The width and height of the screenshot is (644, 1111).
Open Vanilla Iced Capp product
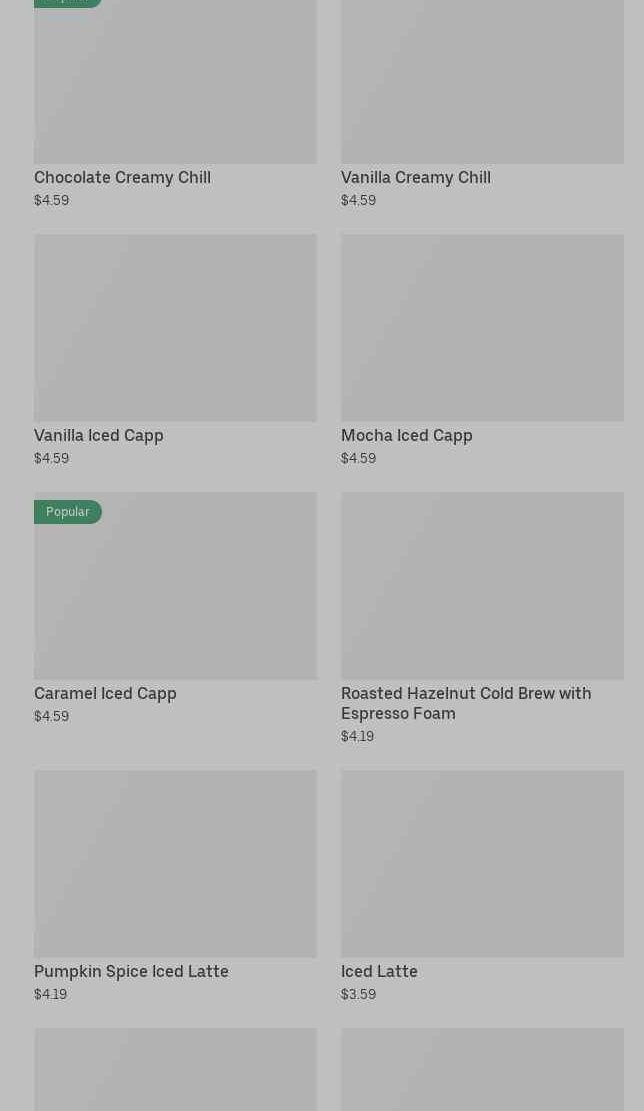pyautogui.click(x=175, y=350)
